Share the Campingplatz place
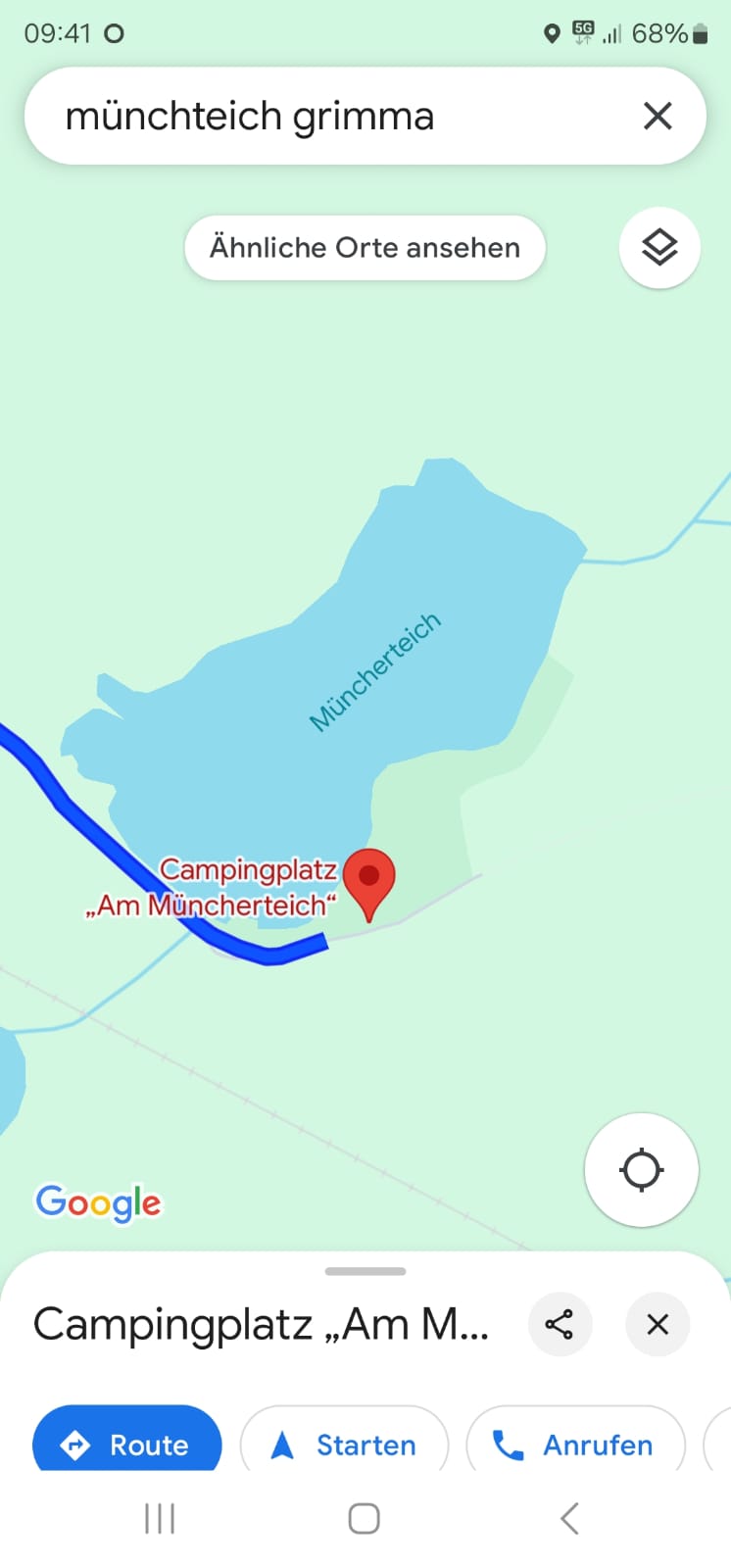The image size is (731, 1568). point(560,1324)
